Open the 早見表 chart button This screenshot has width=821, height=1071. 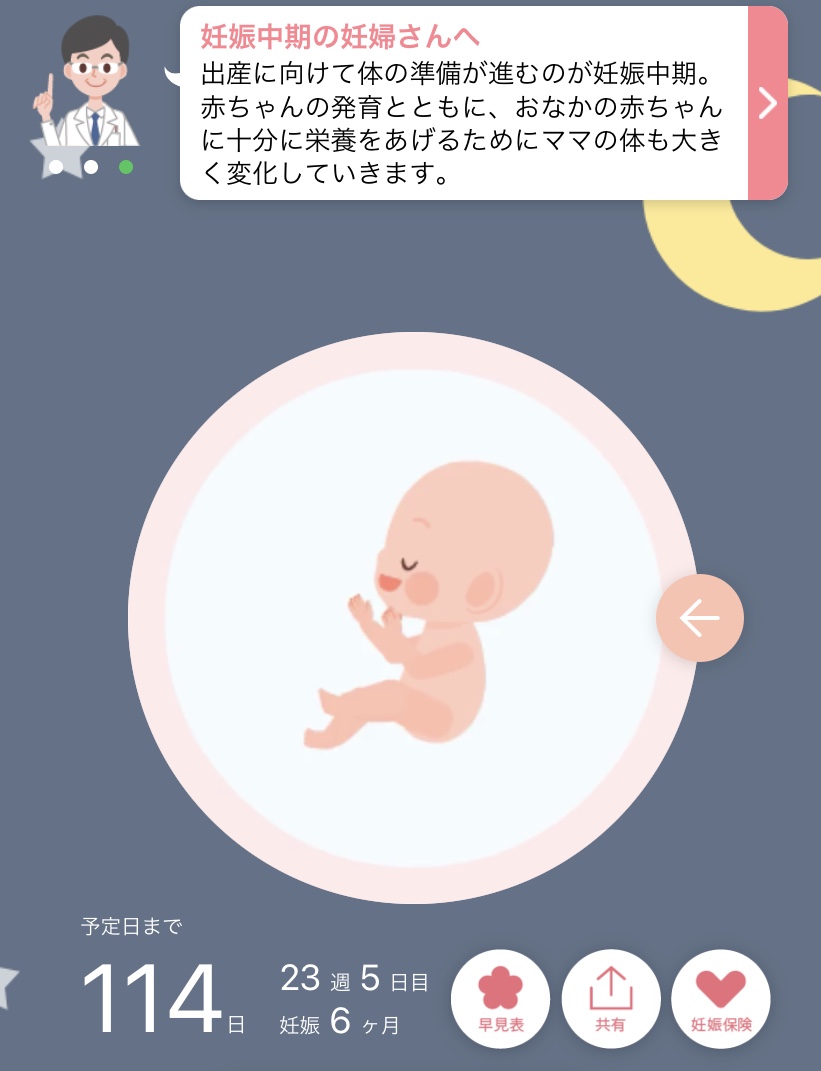point(500,998)
